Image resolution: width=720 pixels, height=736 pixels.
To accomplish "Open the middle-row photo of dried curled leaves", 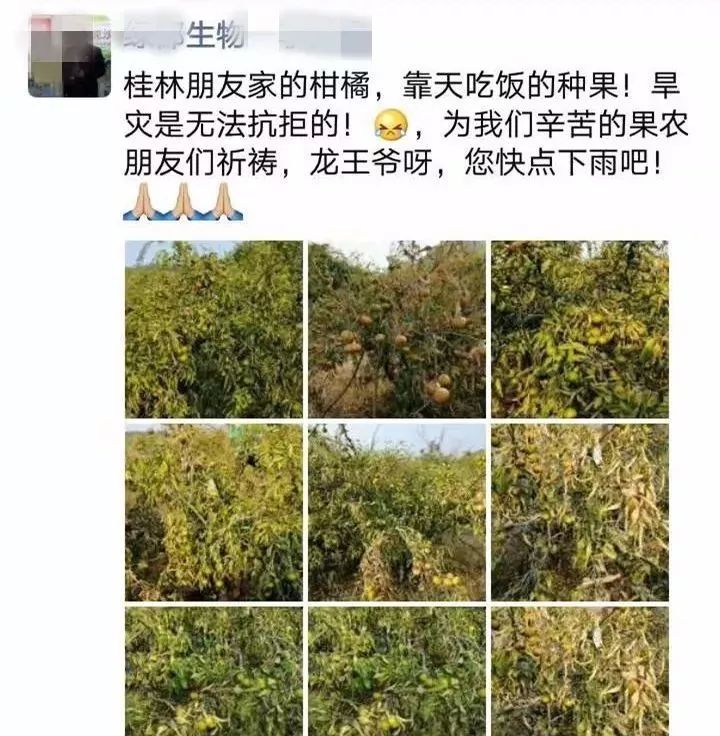I will click(579, 512).
